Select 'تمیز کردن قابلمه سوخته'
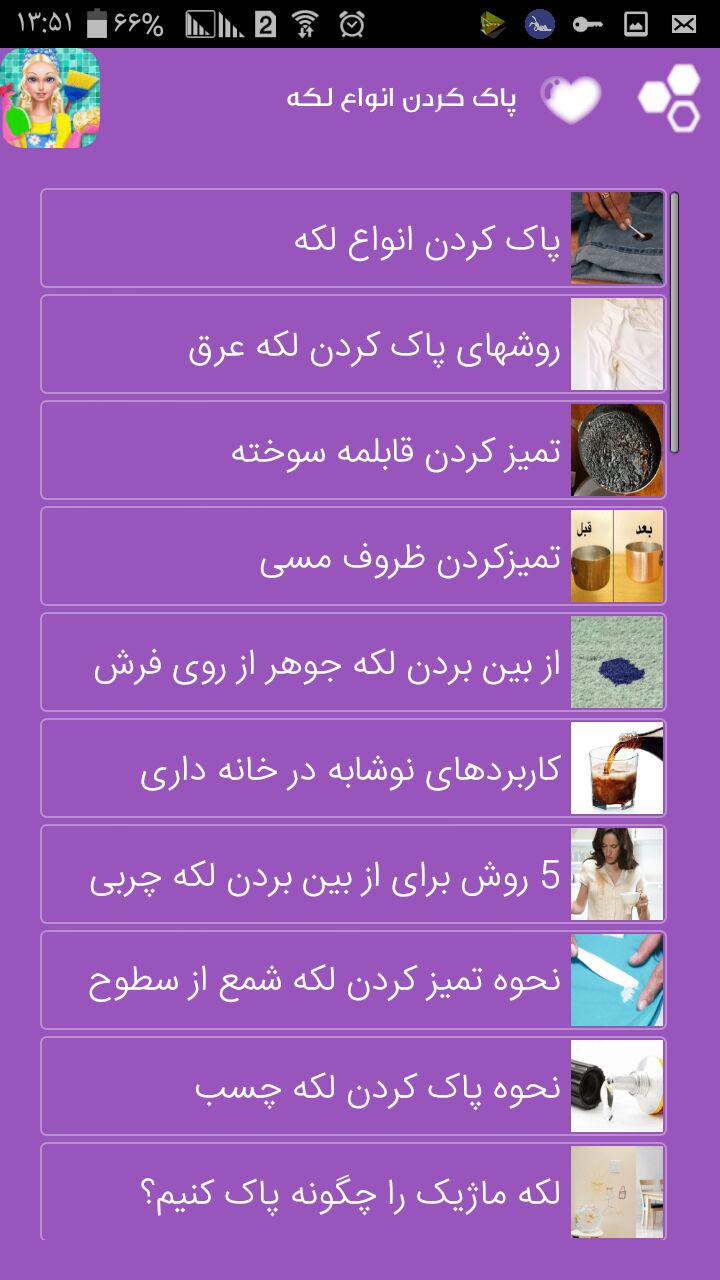Image resolution: width=720 pixels, height=1280 pixels. coord(353,451)
